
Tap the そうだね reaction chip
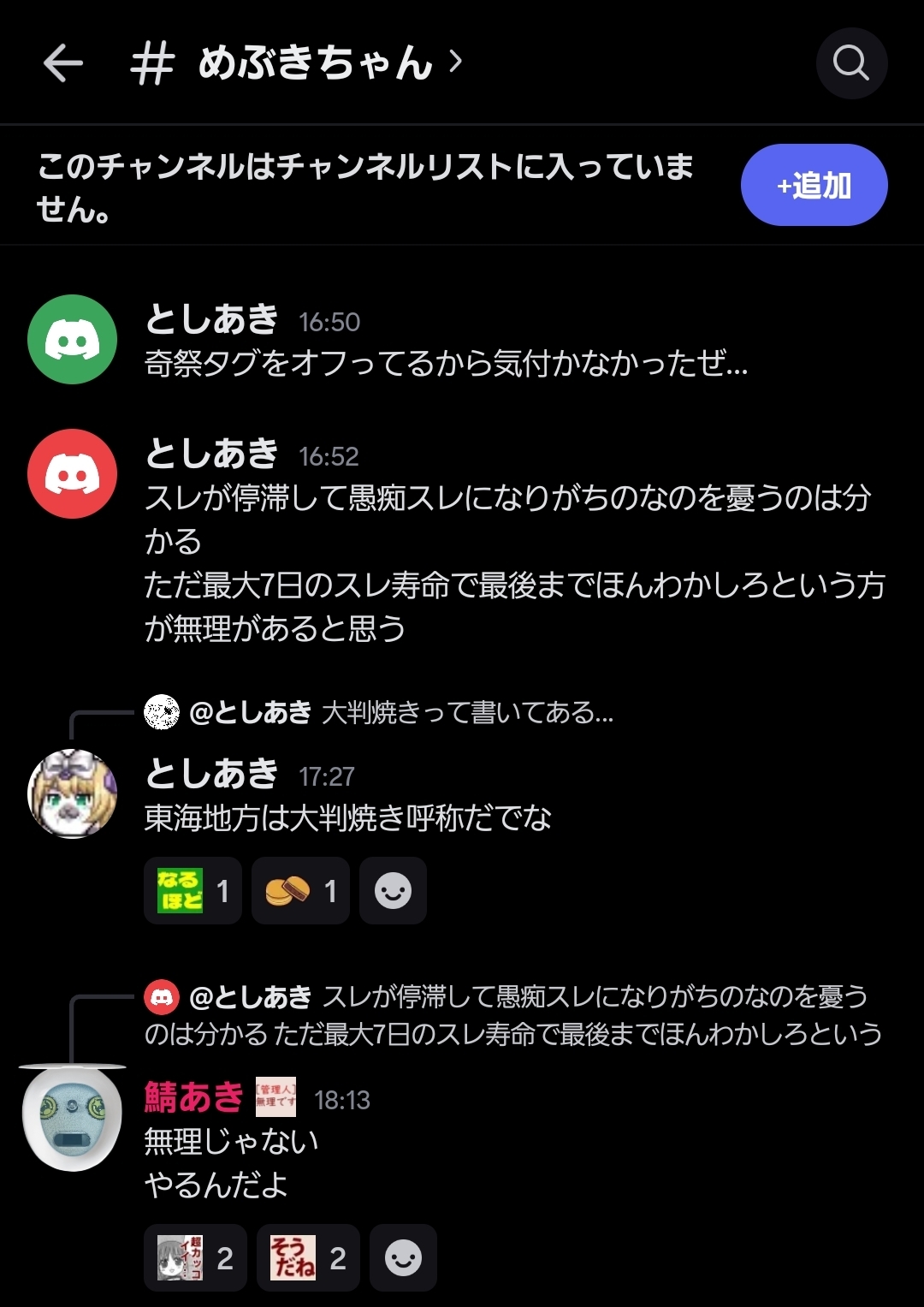click(x=308, y=1258)
